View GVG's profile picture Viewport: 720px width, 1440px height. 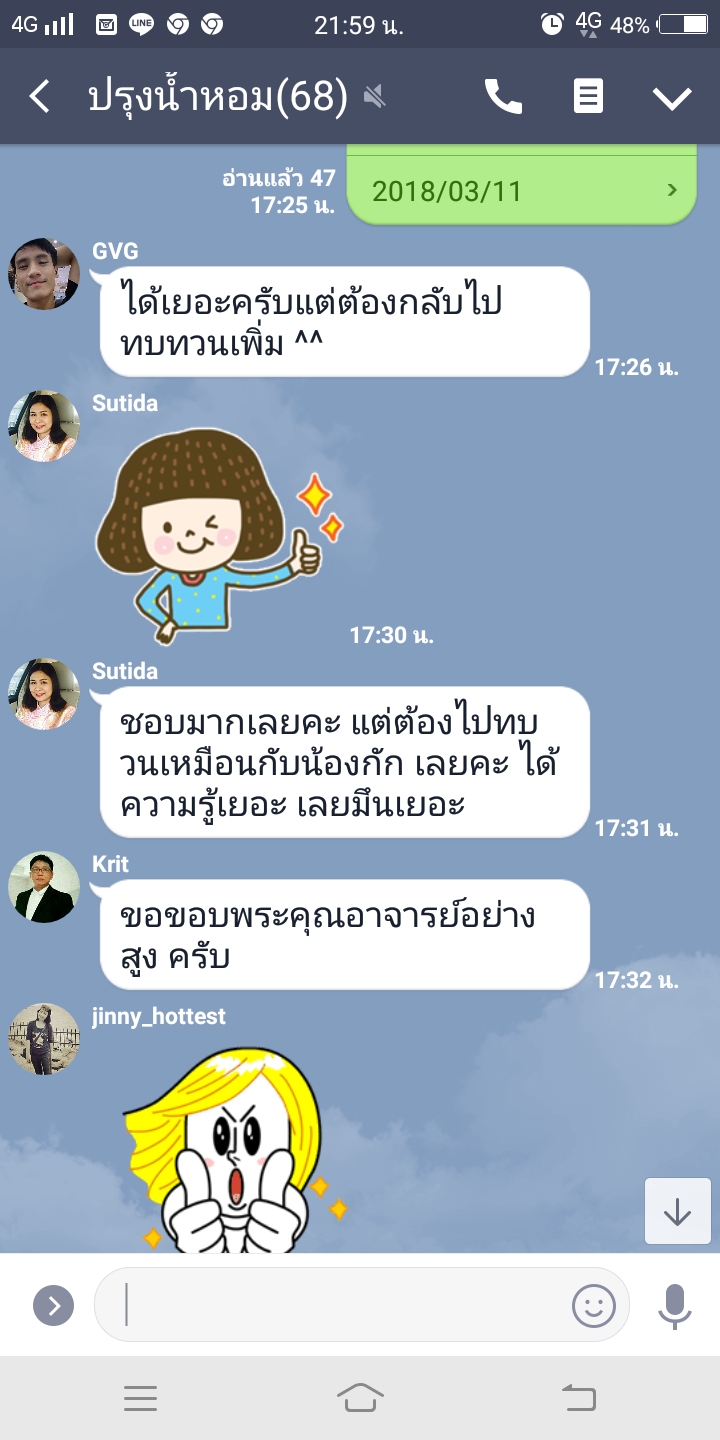(x=44, y=274)
